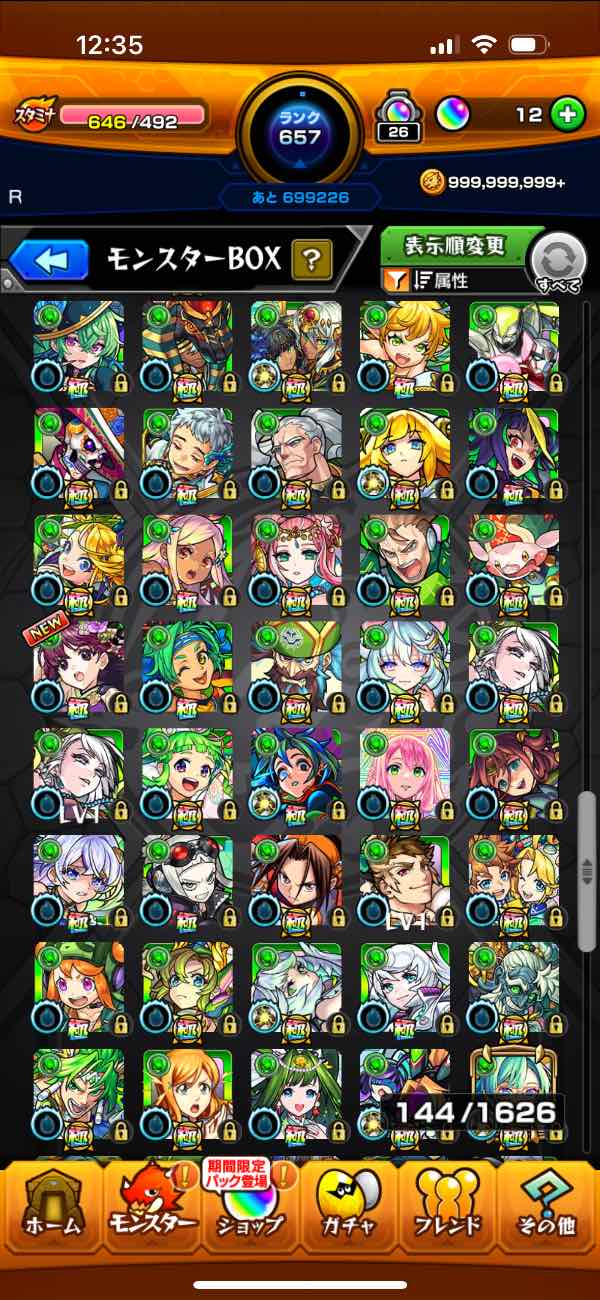
Task: Select the monster marked NEW
Action: [79, 666]
